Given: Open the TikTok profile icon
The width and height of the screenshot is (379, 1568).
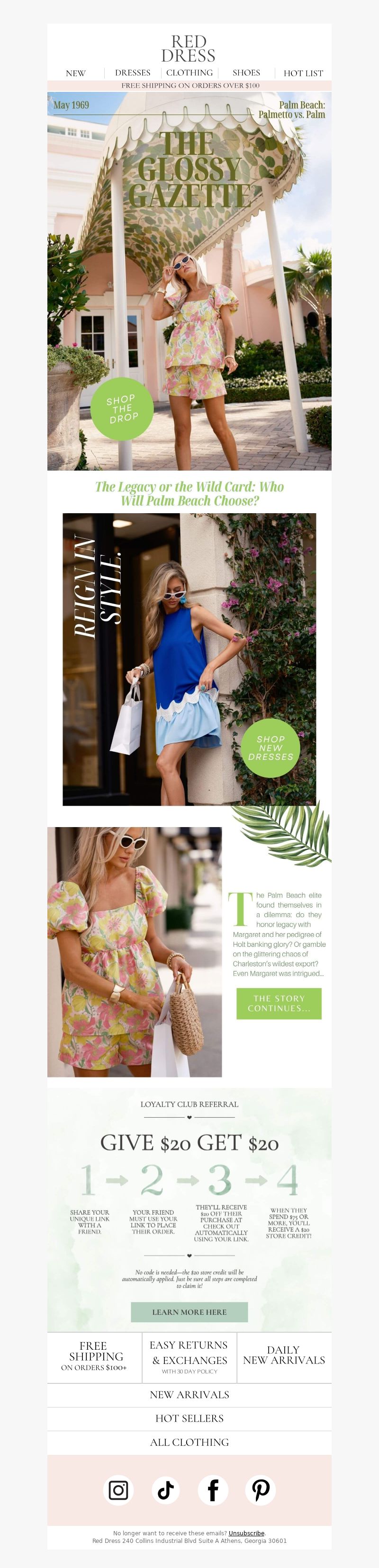Looking at the screenshot, I should click(x=166, y=1490).
